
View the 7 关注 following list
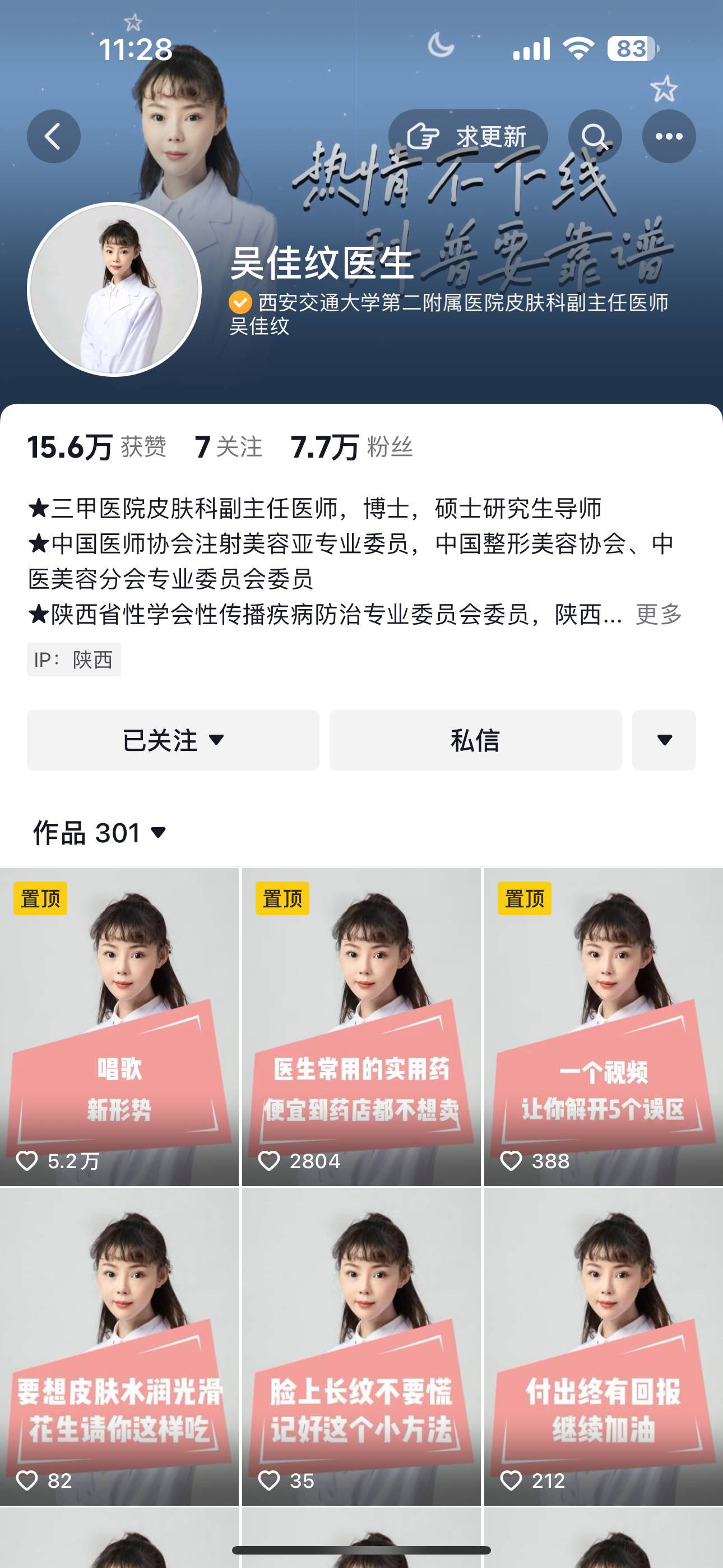(x=228, y=447)
